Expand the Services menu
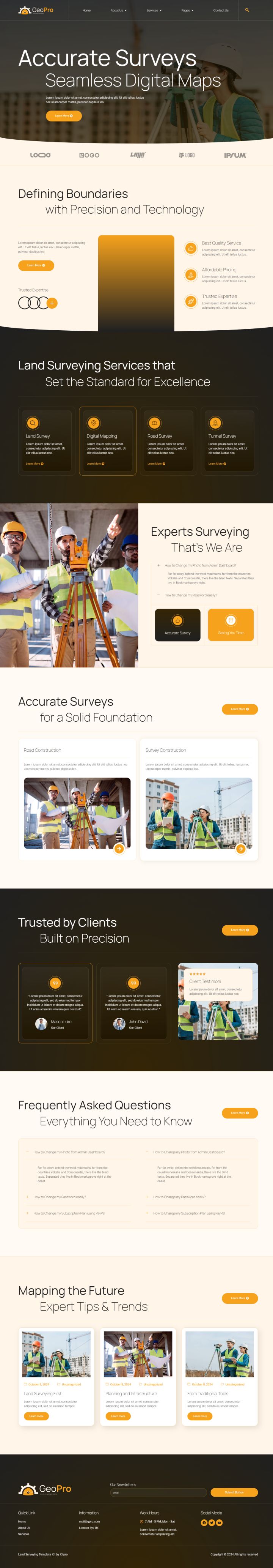Screen dimensions: 273x1568 point(154,10)
